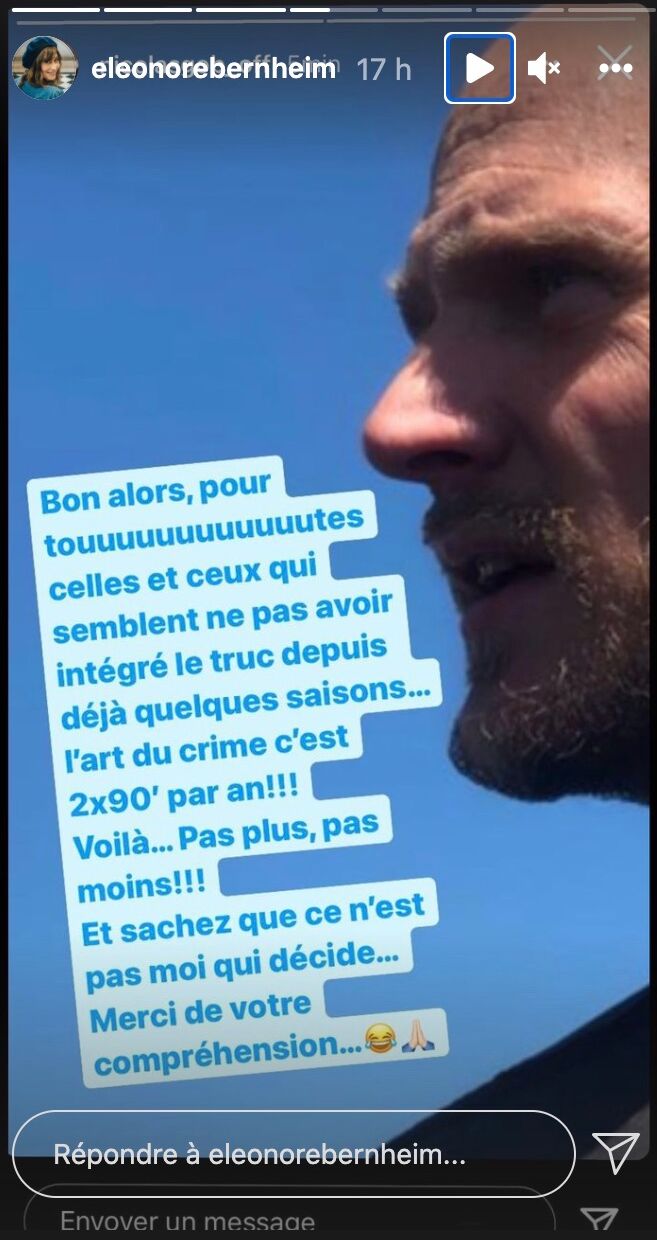Unmute the story sound
This screenshot has height=1240, width=657.
click(544, 68)
